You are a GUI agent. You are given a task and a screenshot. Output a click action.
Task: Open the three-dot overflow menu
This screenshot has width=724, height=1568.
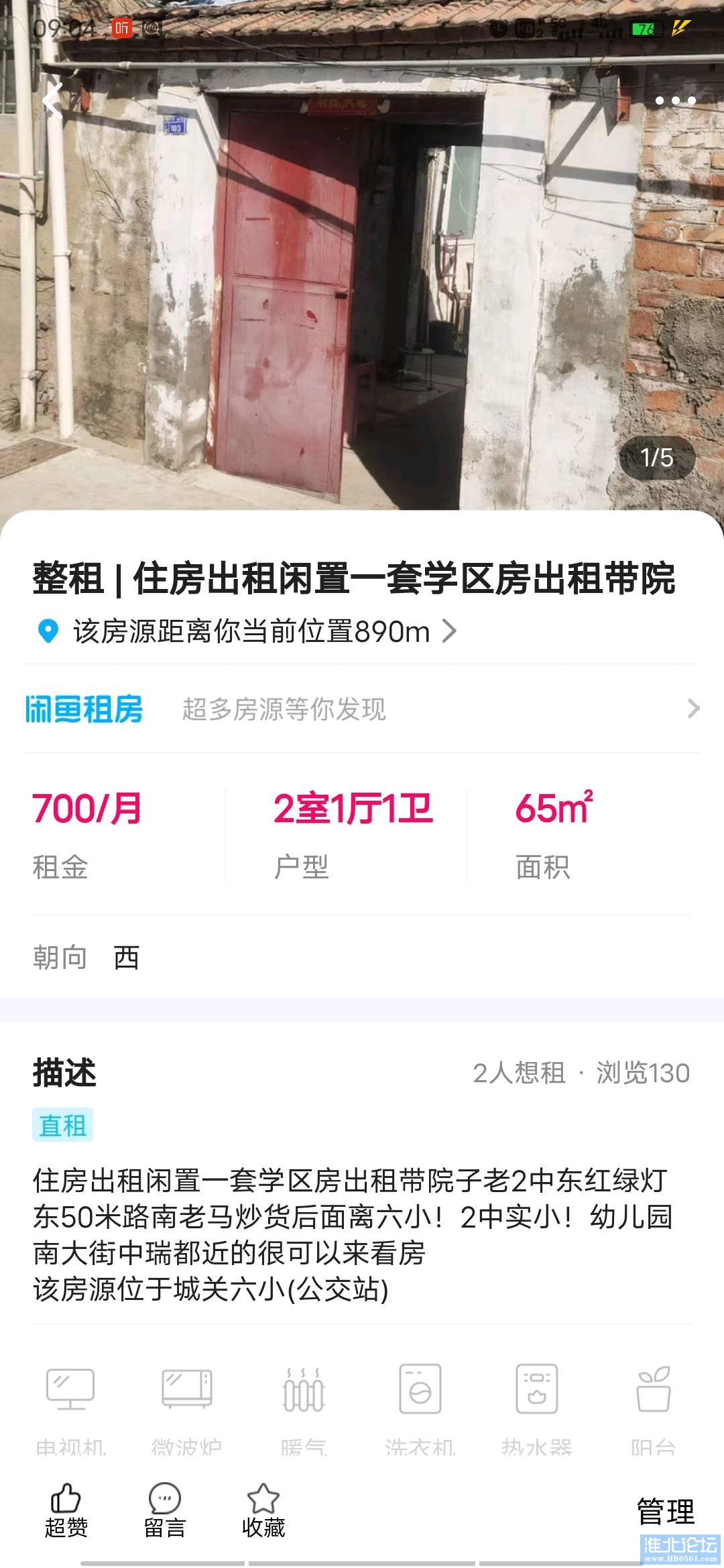[674, 101]
